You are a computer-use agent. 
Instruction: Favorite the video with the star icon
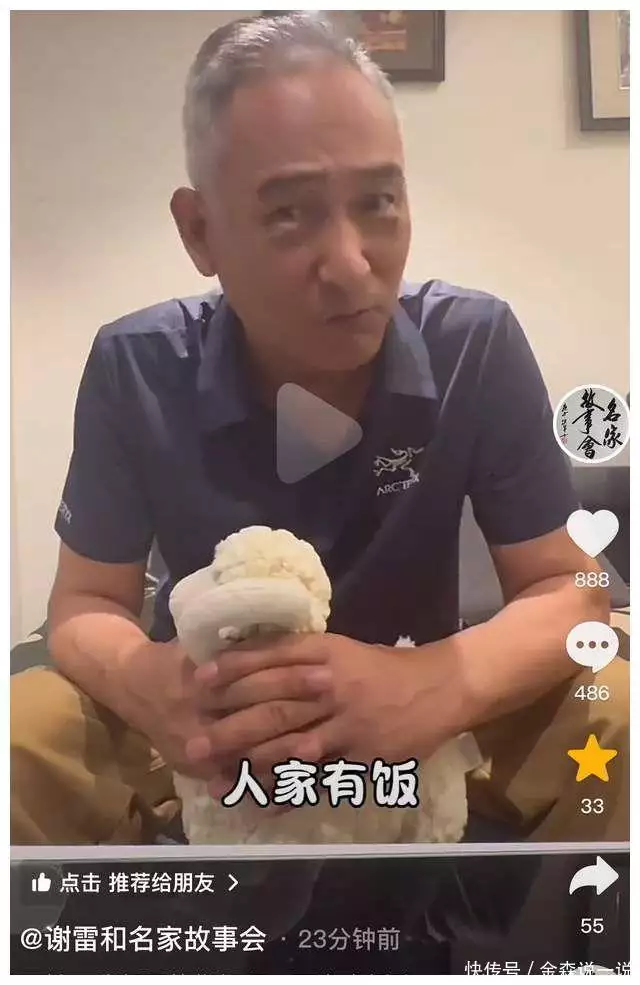click(592, 759)
